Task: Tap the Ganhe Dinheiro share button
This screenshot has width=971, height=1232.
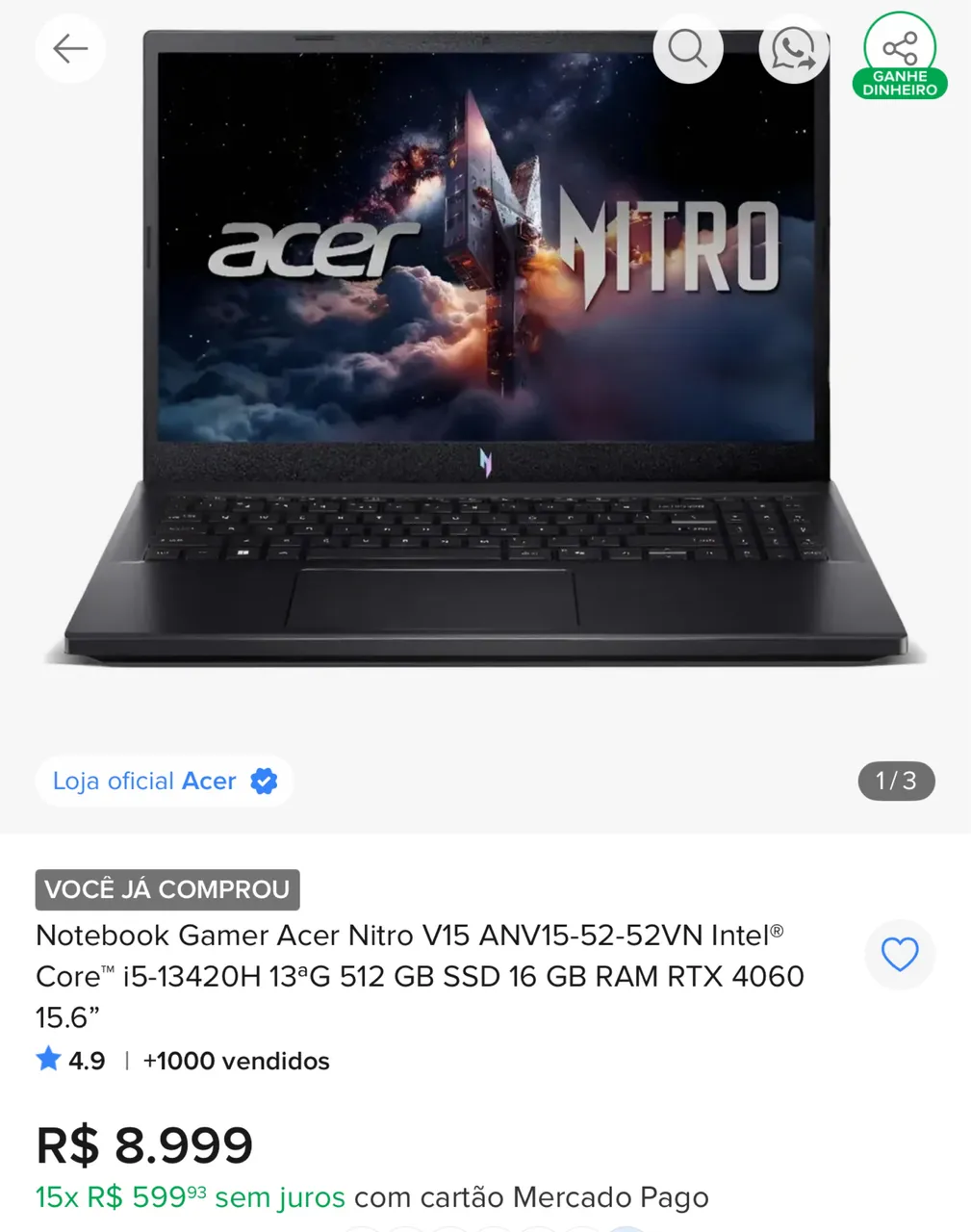Action: [x=900, y=56]
